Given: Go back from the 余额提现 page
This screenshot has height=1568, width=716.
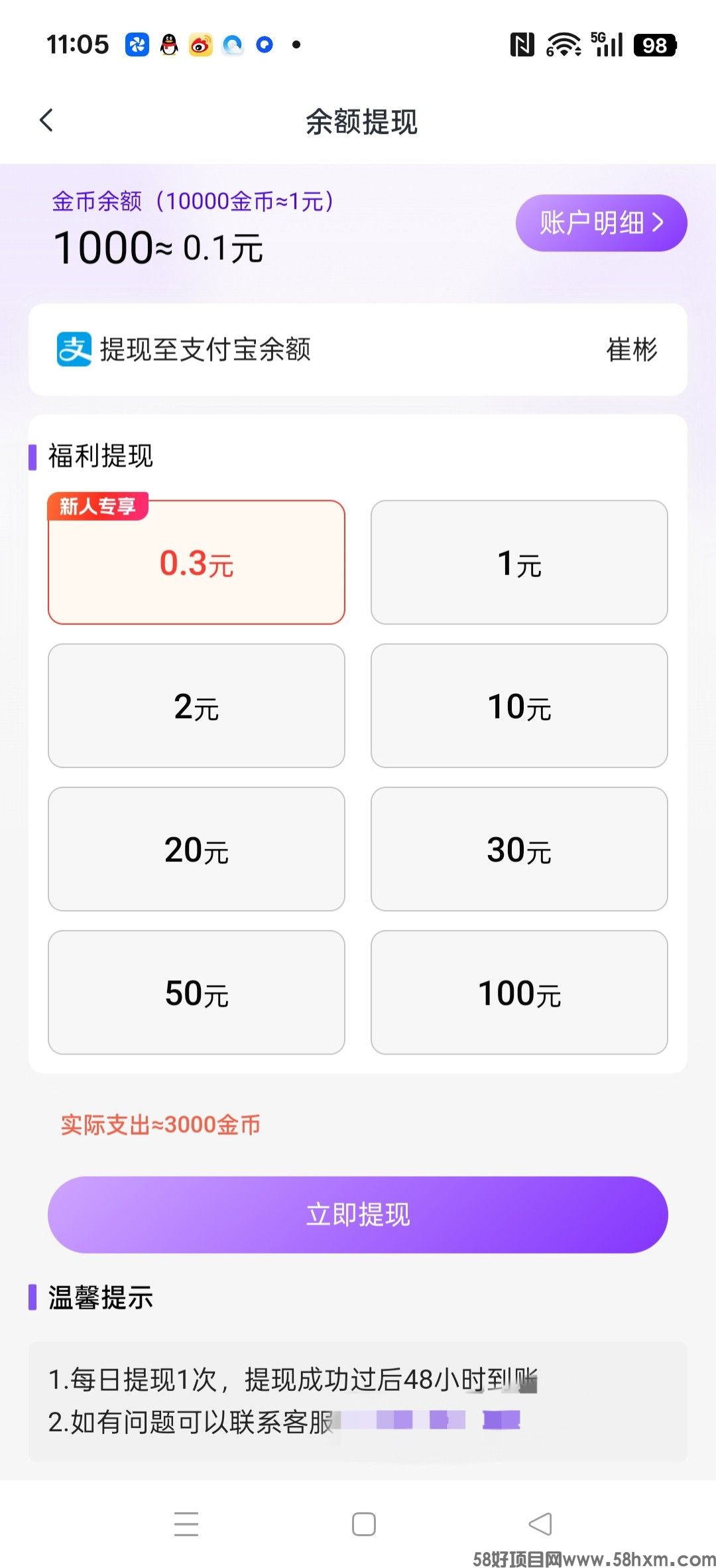Looking at the screenshot, I should coord(46,121).
